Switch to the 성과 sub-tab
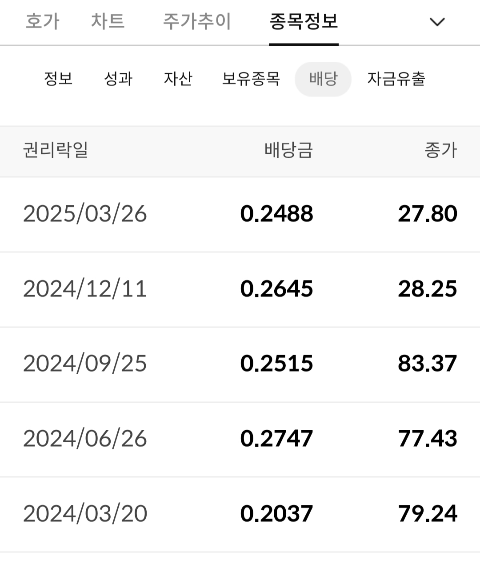The height and width of the screenshot is (564, 480). tap(118, 79)
